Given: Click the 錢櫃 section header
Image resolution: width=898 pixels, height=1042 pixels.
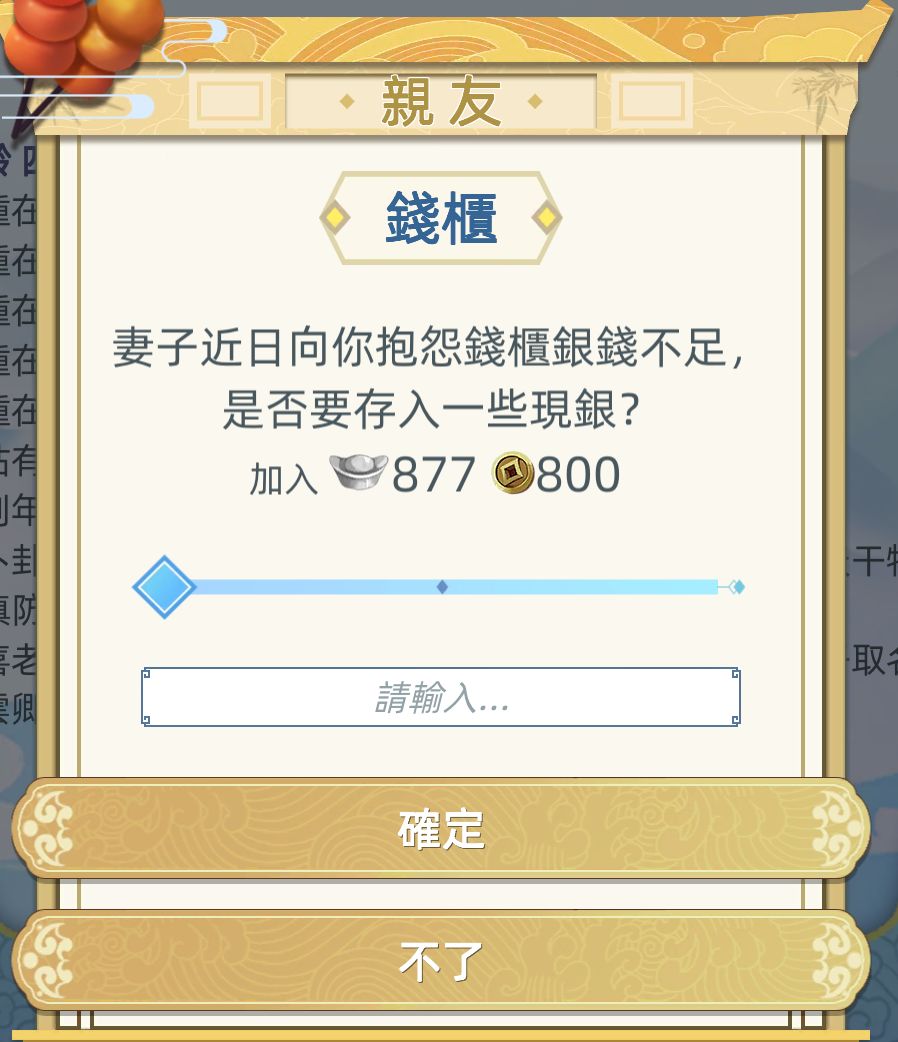Looking at the screenshot, I should (x=441, y=218).
